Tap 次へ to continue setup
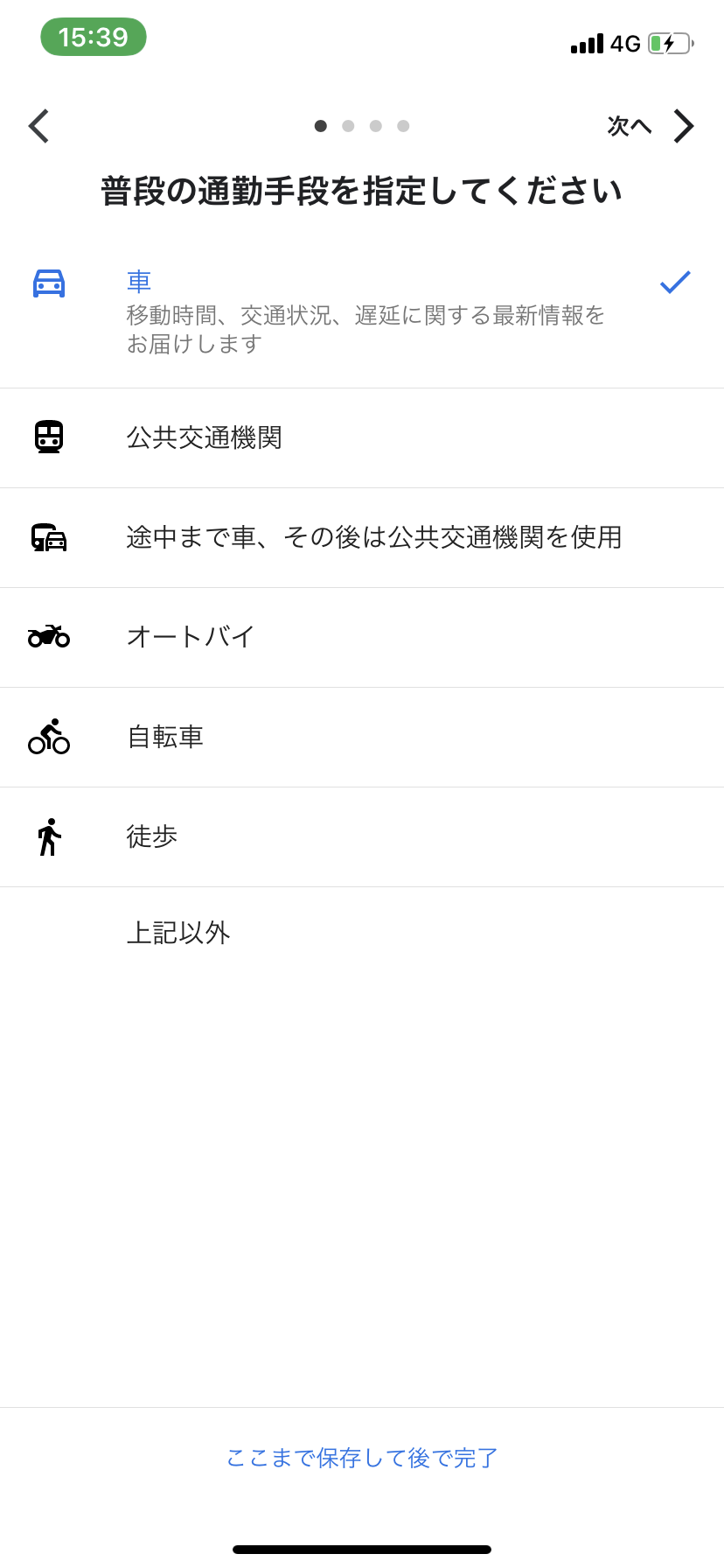 coord(629,126)
